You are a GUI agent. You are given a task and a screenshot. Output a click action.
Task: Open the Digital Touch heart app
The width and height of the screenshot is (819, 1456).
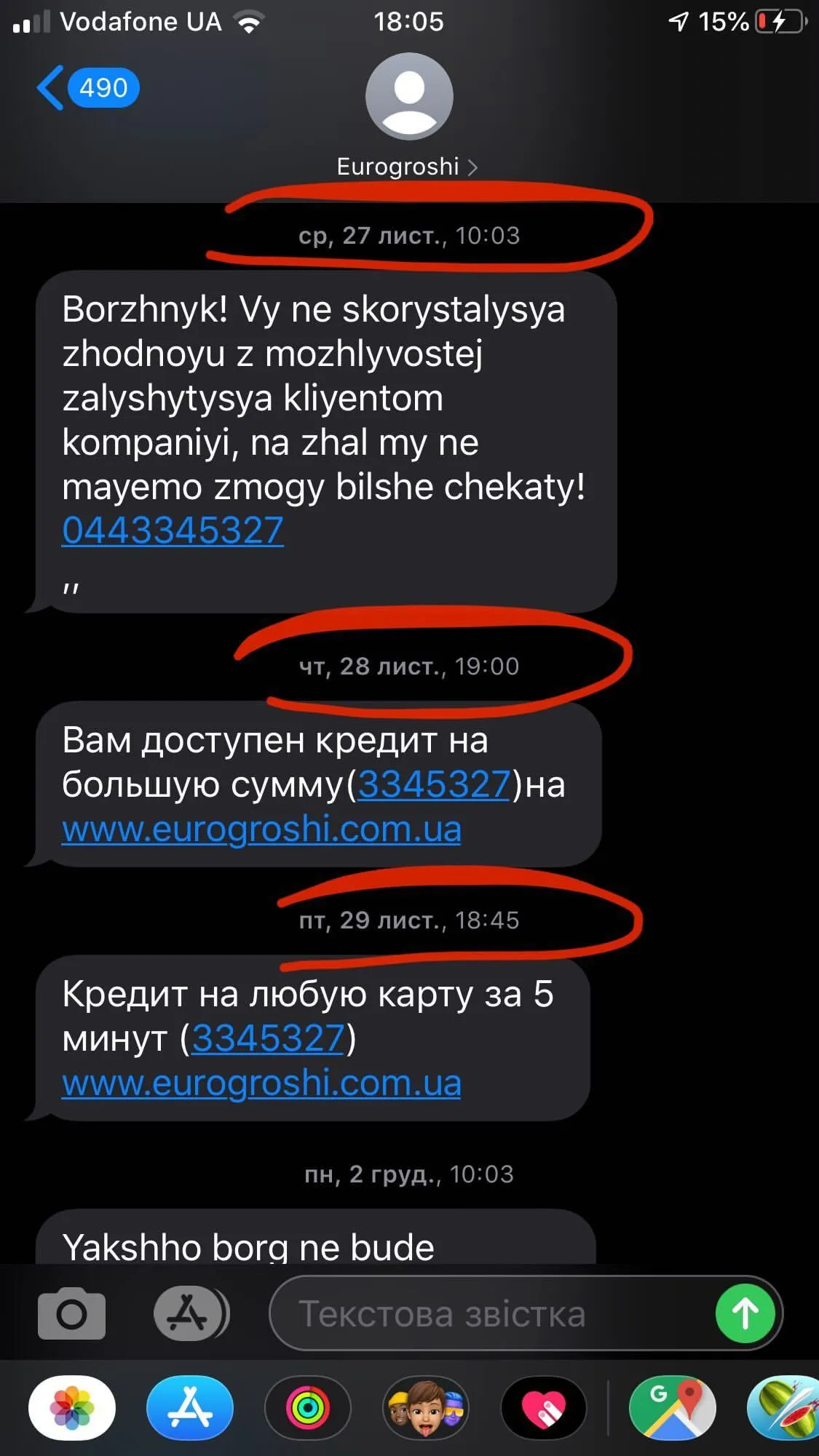point(544,1407)
